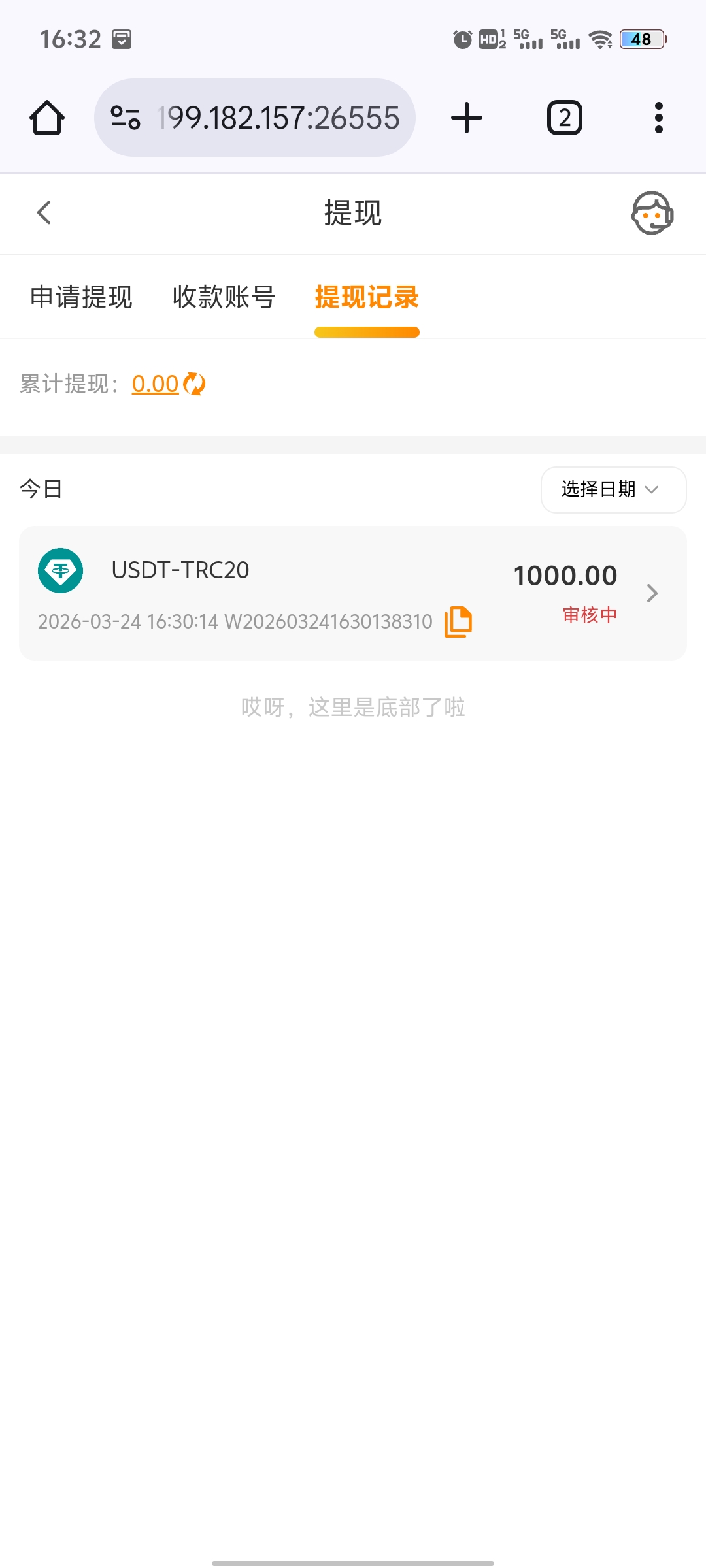The image size is (706, 1568).
Task: Copy the withdrawal order number
Action: tap(458, 622)
